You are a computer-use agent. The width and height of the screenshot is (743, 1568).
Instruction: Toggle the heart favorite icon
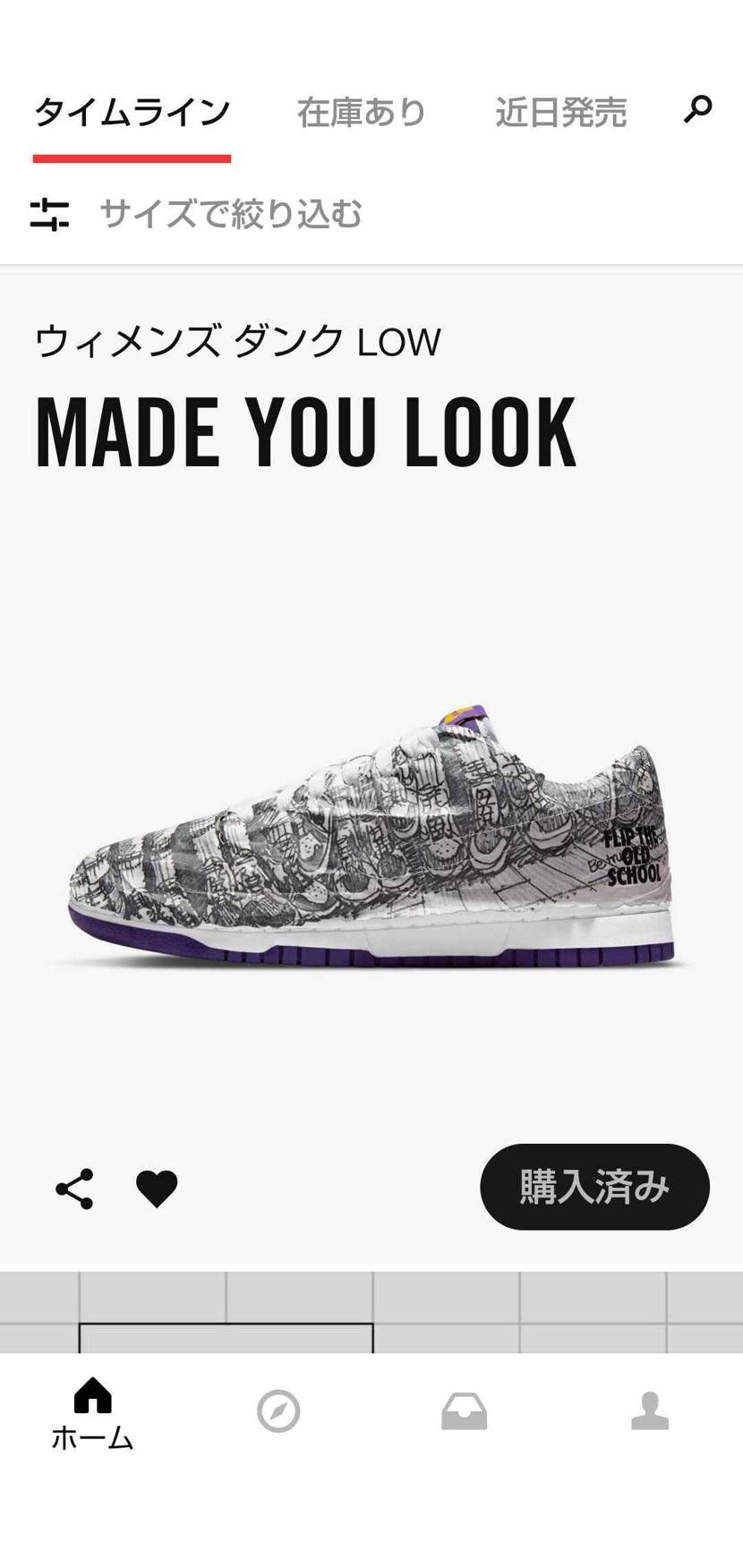157,1189
